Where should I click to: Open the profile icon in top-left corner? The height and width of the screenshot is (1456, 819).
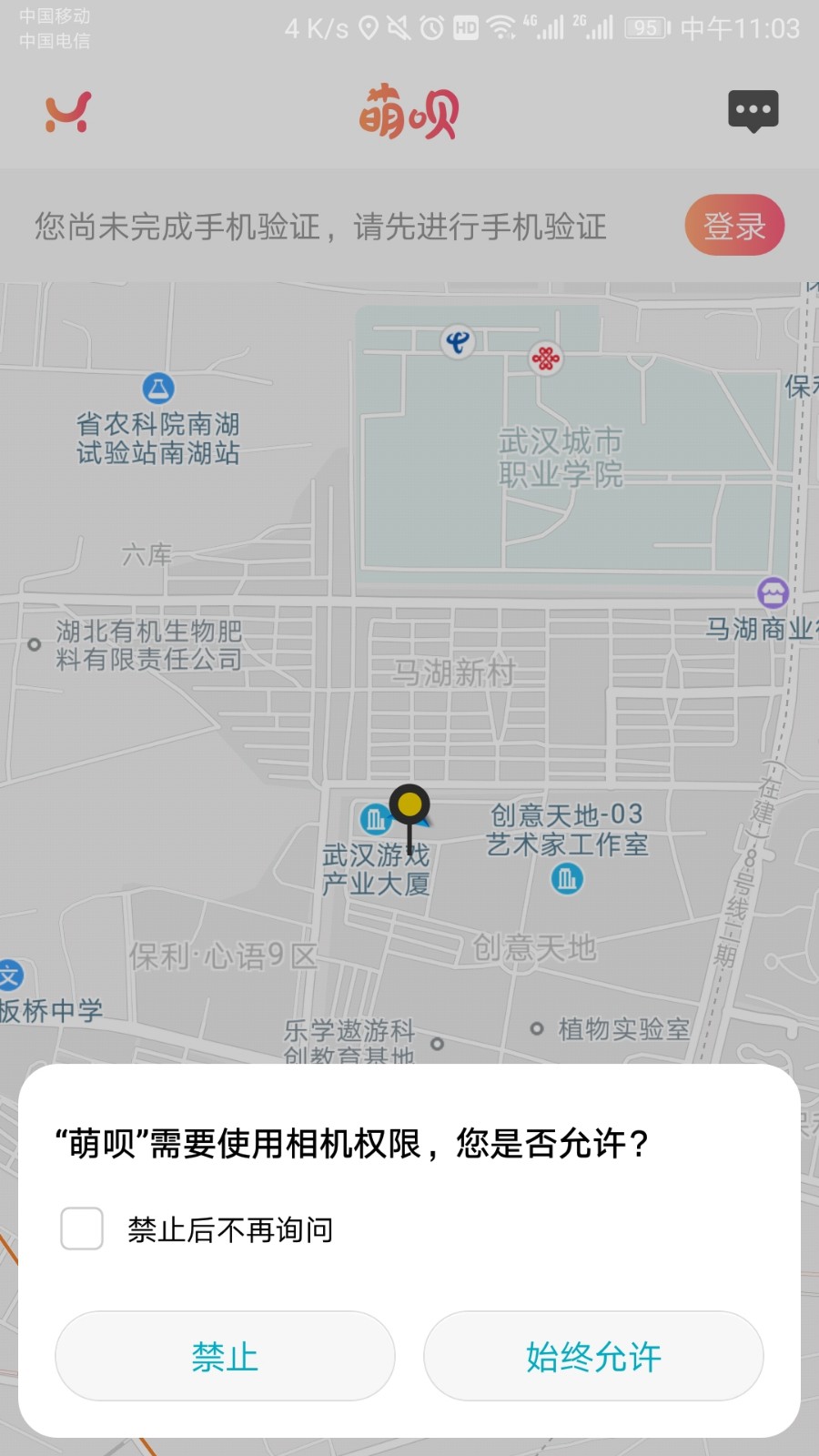68,112
